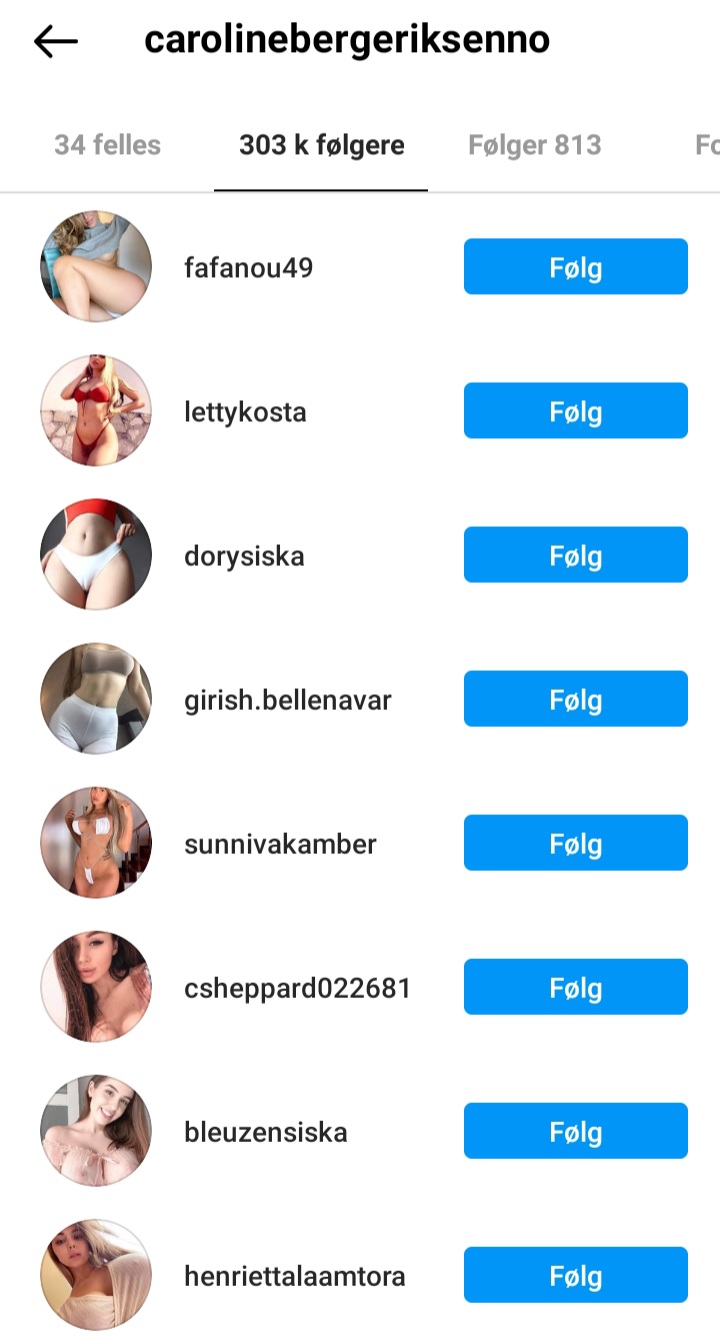This screenshot has width=720, height=1341.
Task: Follow the dorysiska account
Action: coord(575,555)
